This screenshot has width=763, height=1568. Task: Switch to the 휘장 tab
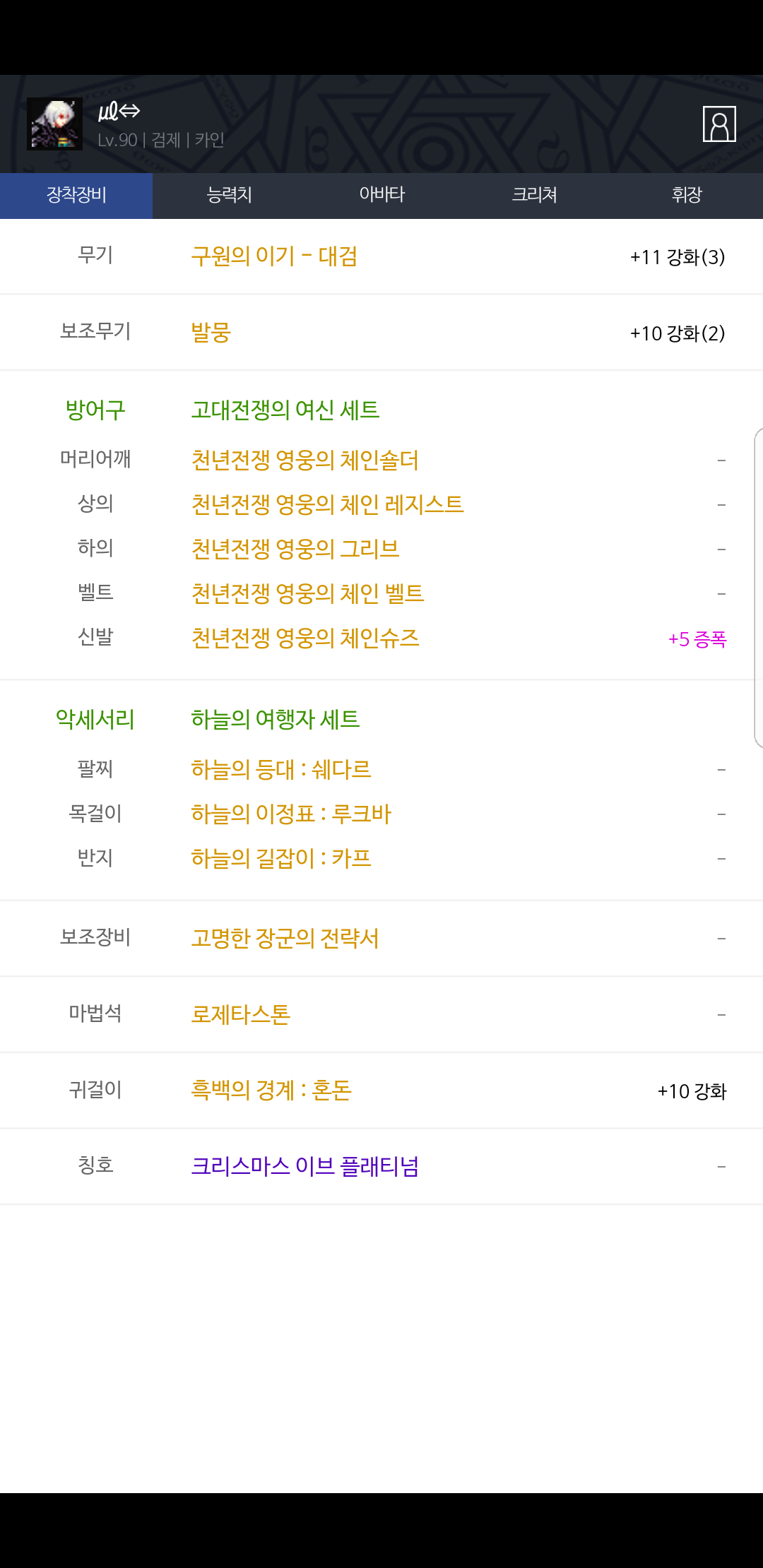pos(687,196)
